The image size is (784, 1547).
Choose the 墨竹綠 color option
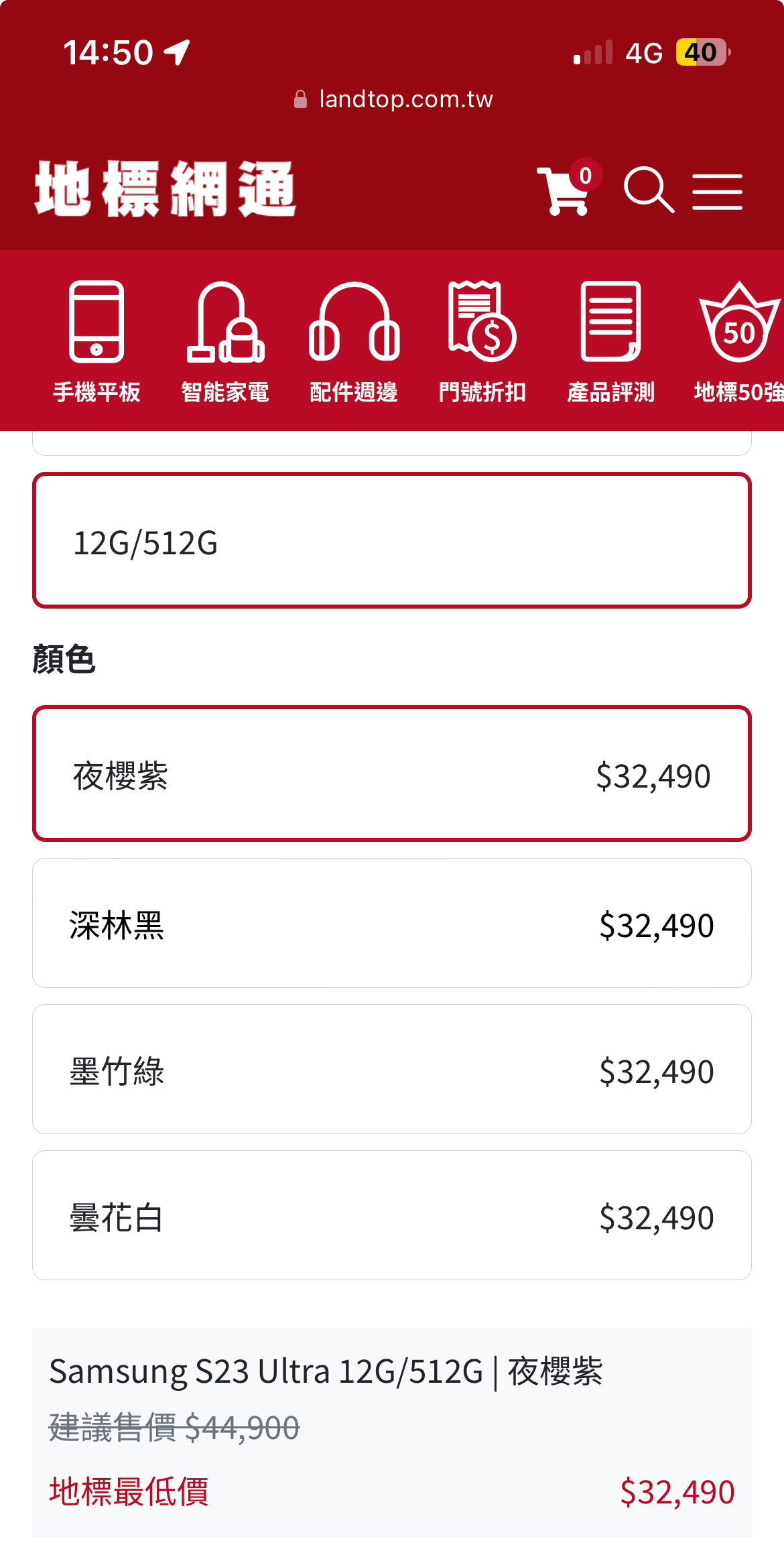pos(392,1069)
